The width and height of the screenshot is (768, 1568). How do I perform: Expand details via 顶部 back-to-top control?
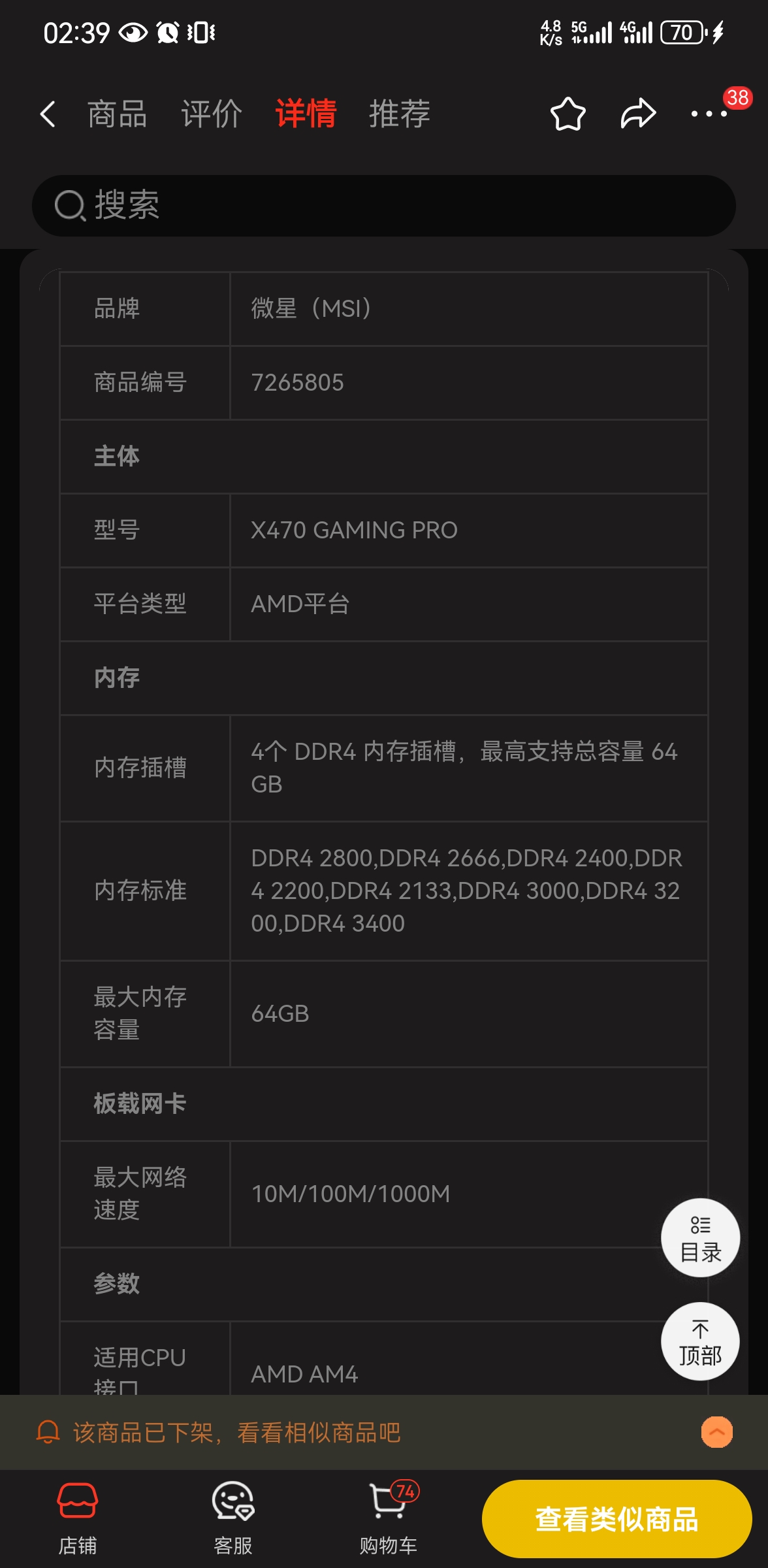pyautogui.click(x=699, y=1343)
